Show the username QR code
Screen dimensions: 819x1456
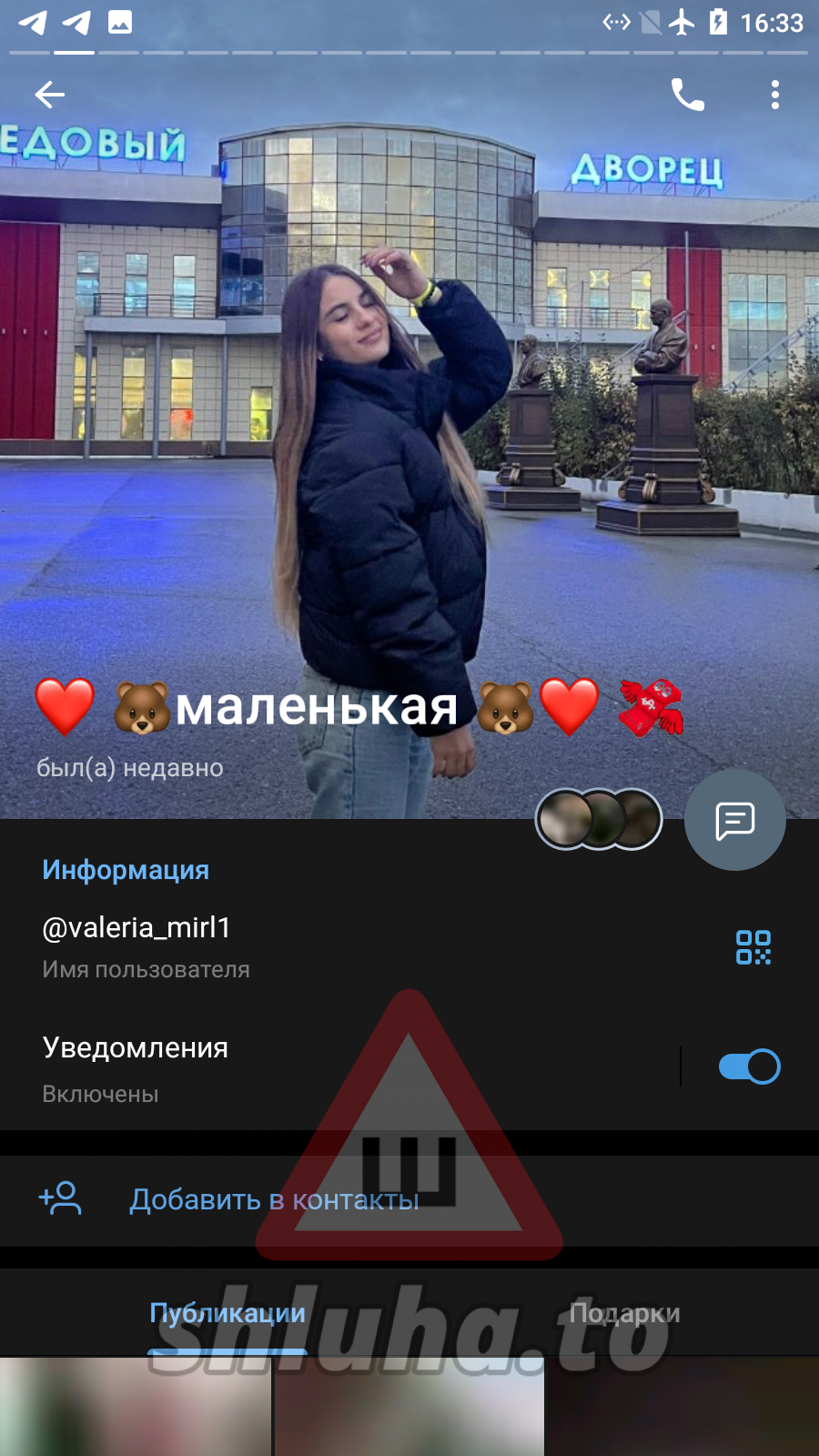(753, 947)
